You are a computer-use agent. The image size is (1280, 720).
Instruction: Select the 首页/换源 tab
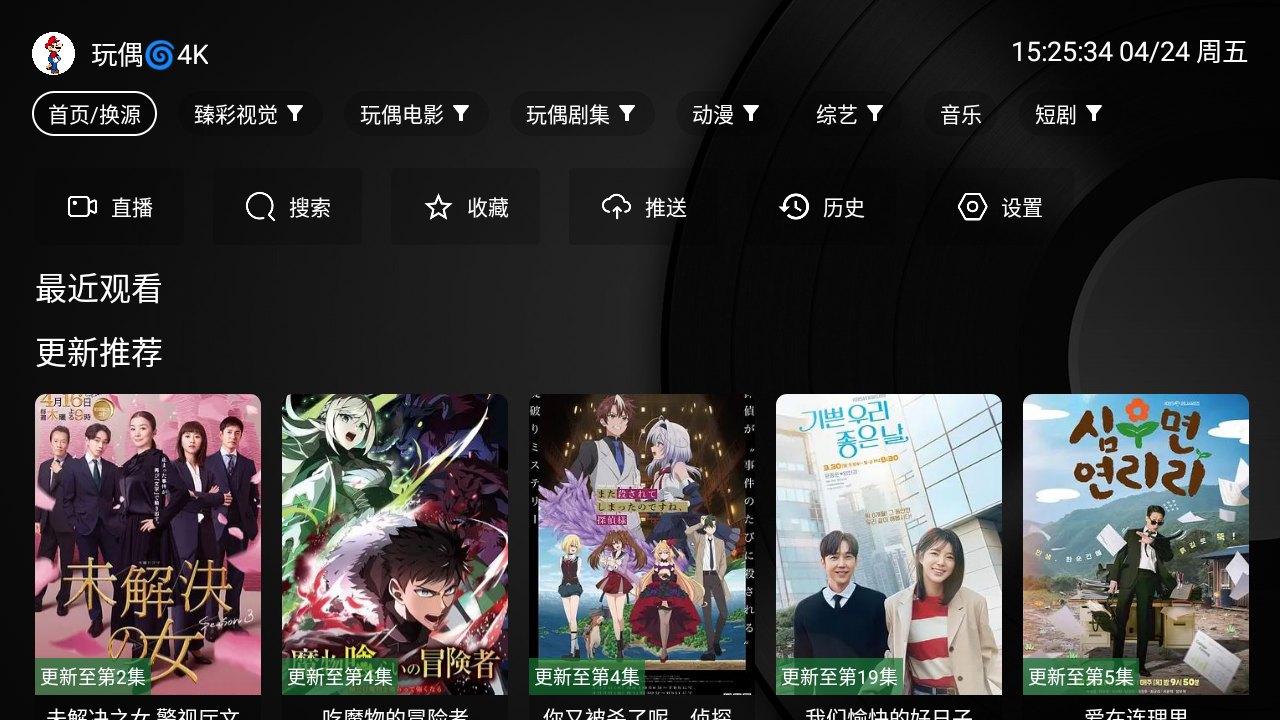(95, 114)
